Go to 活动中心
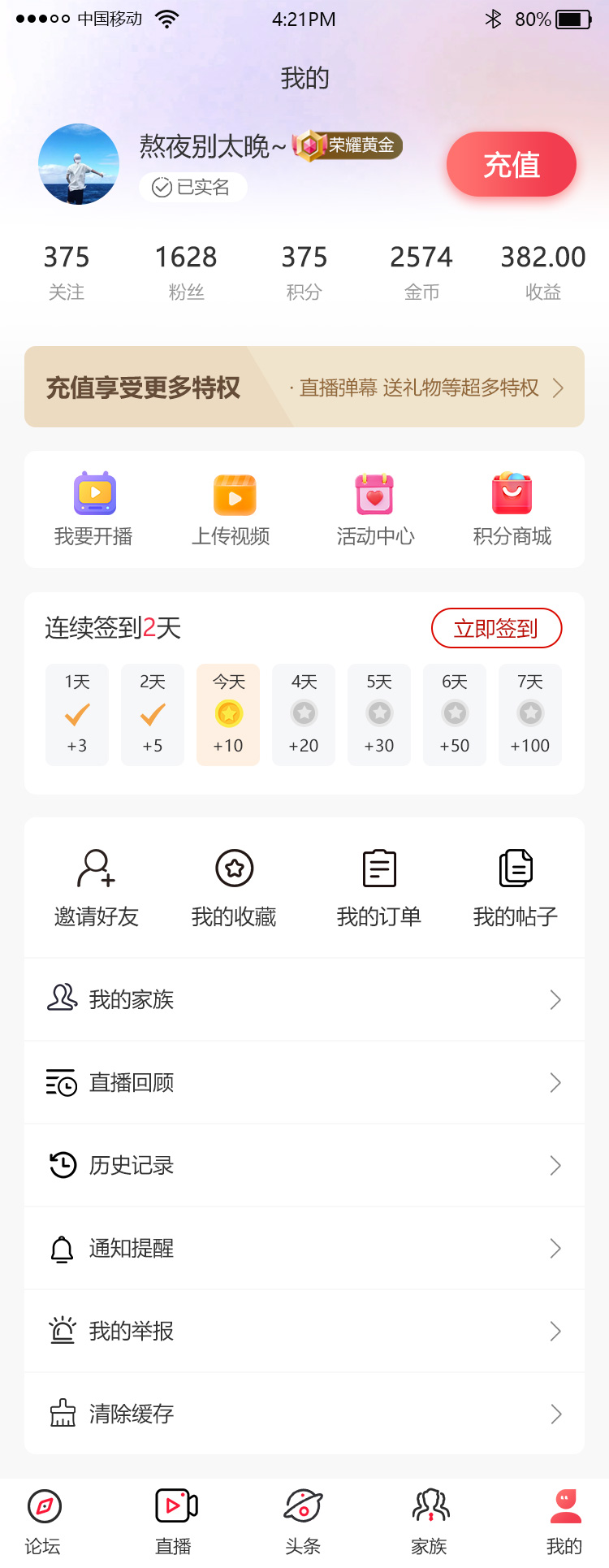This screenshot has width=609, height=1568. click(x=375, y=509)
